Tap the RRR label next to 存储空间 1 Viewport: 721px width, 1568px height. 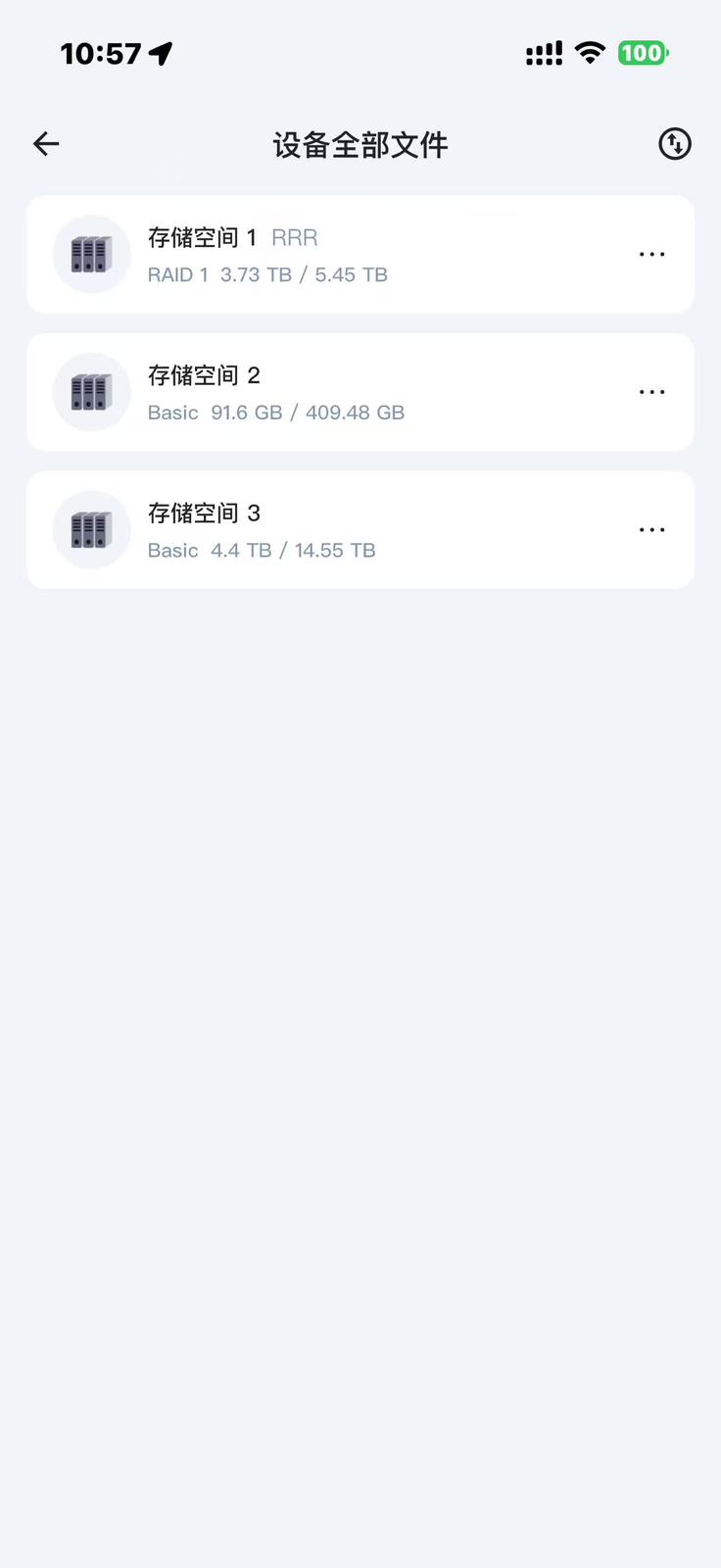pos(294,237)
